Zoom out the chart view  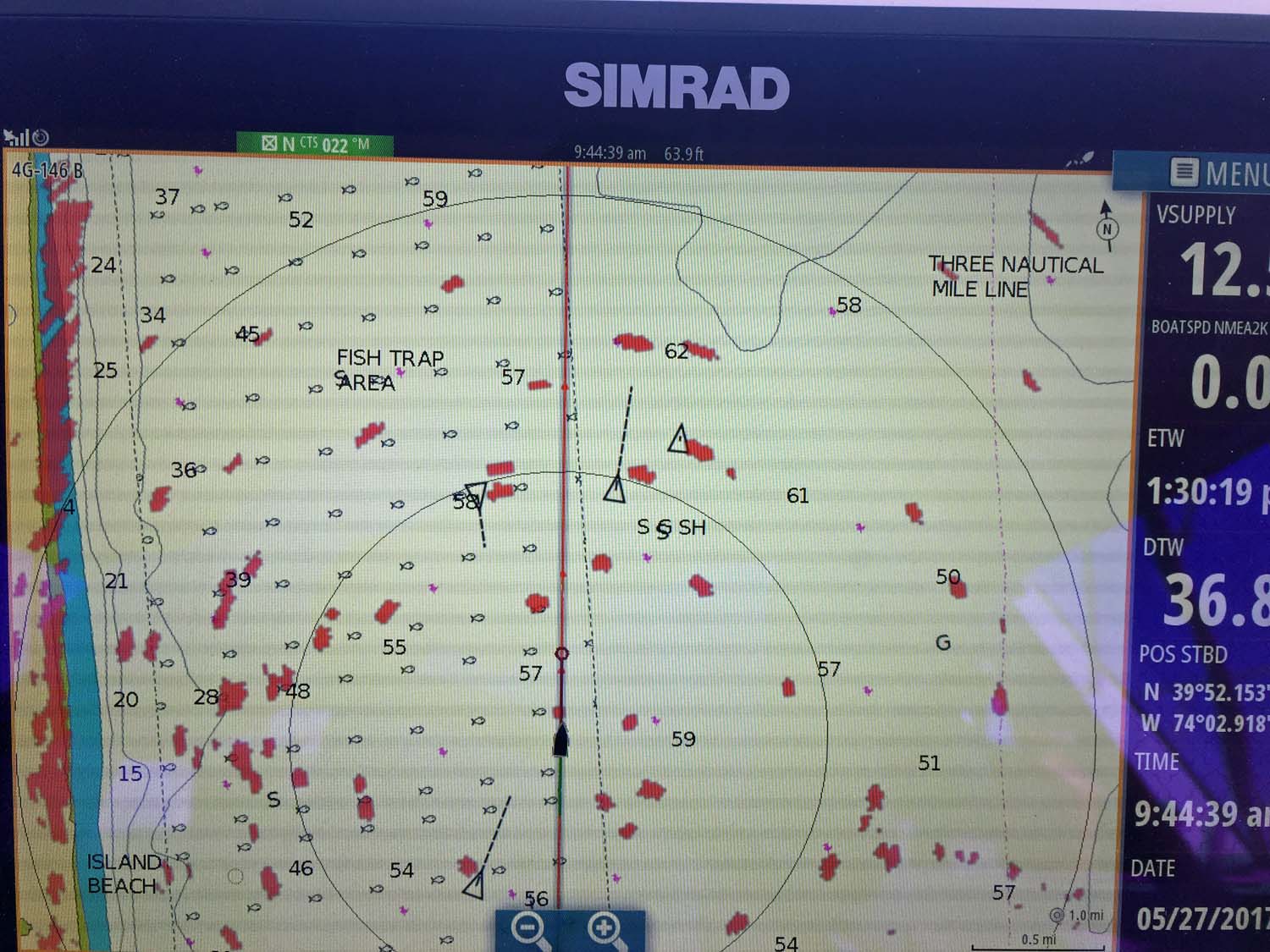530,930
